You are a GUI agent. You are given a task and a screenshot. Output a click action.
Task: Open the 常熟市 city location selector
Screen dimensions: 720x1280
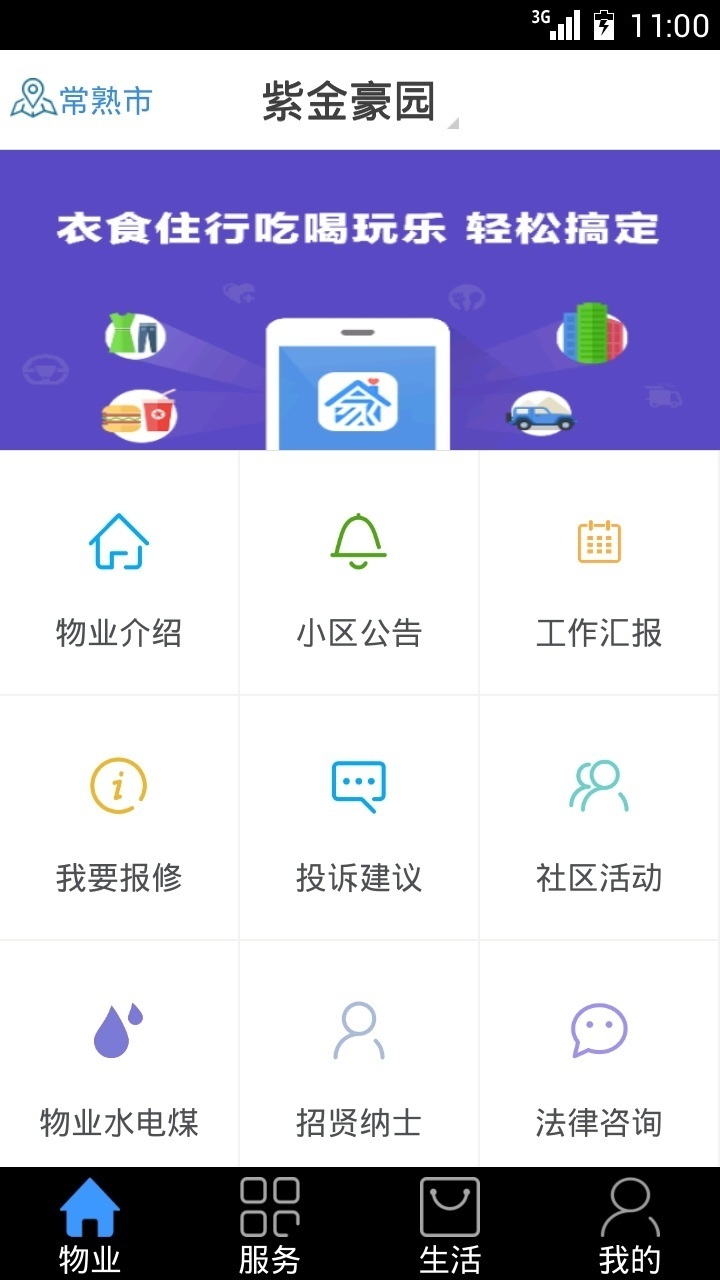(82, 100)
